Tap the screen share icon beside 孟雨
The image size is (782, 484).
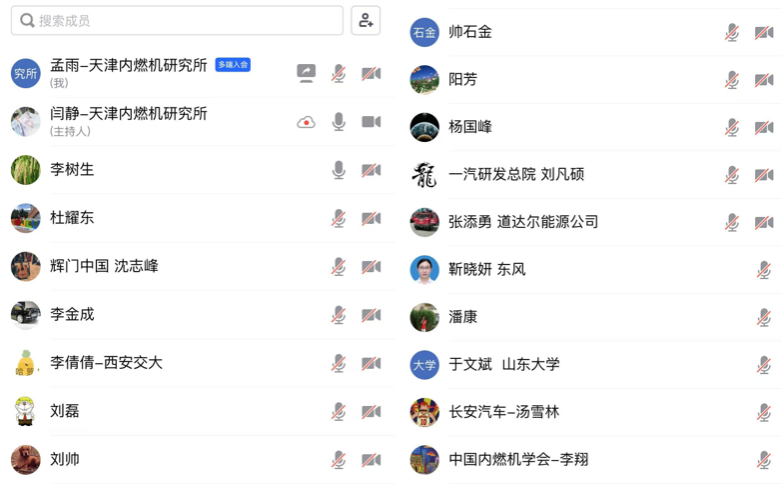point(306,73)
